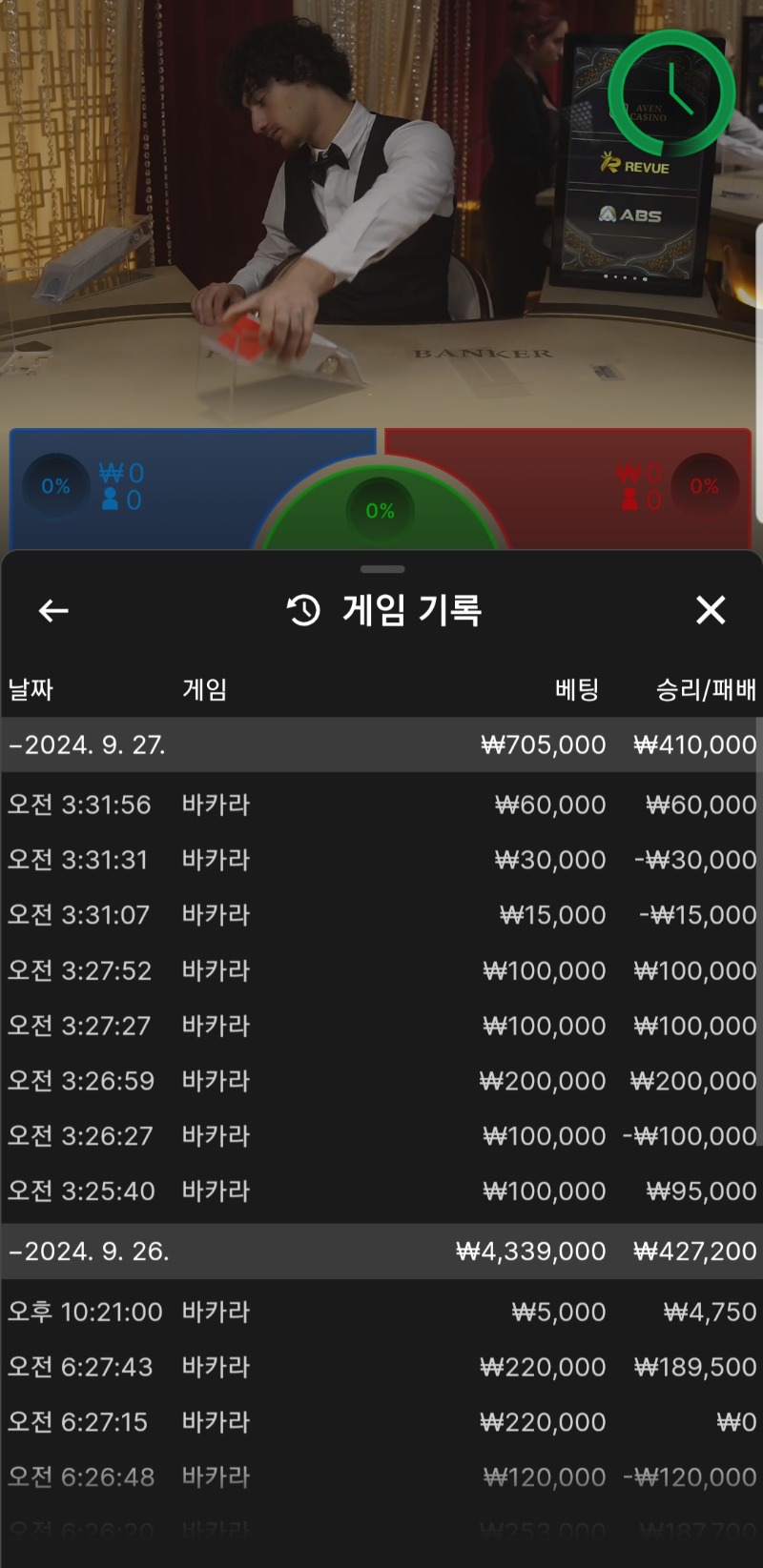Image resolution: width=763 pixels, height=1568 pixels.
Task: Bet on the blue Player area
Action: 143,488
